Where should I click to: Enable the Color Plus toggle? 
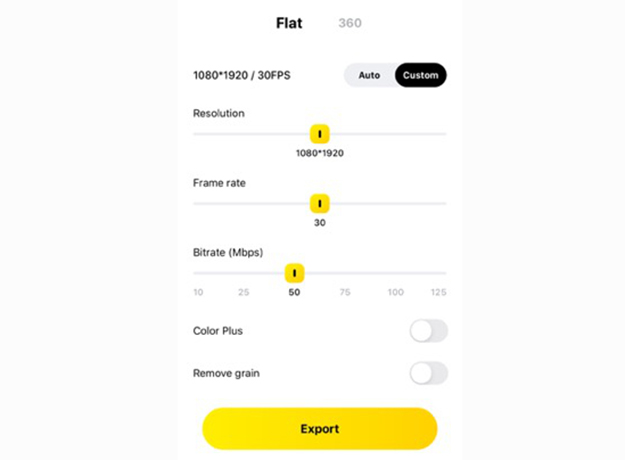428,331
